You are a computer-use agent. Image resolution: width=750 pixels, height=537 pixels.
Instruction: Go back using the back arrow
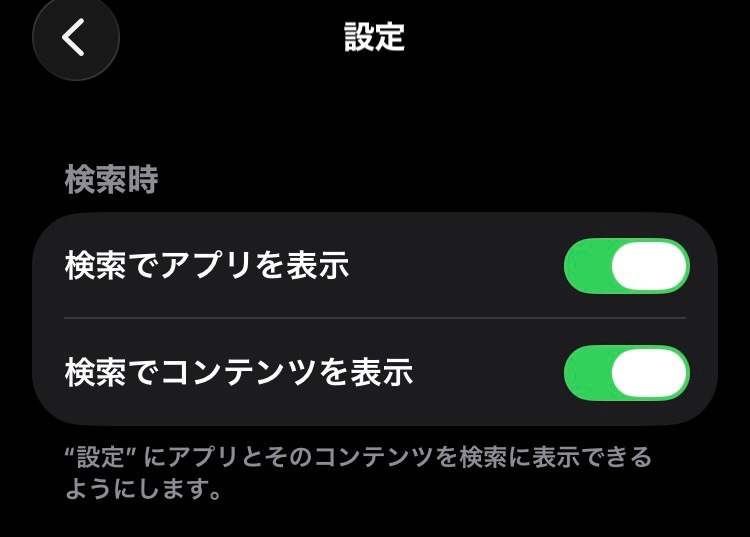pos(75,37)
